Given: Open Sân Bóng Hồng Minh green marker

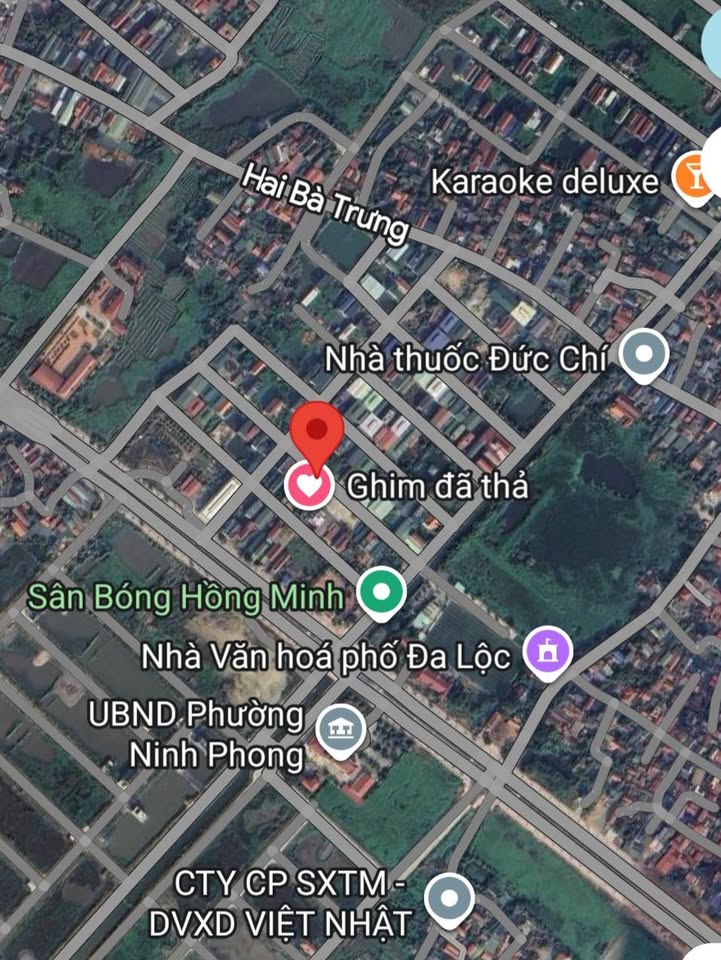Looking at the screenshot, I should (381, 593).
